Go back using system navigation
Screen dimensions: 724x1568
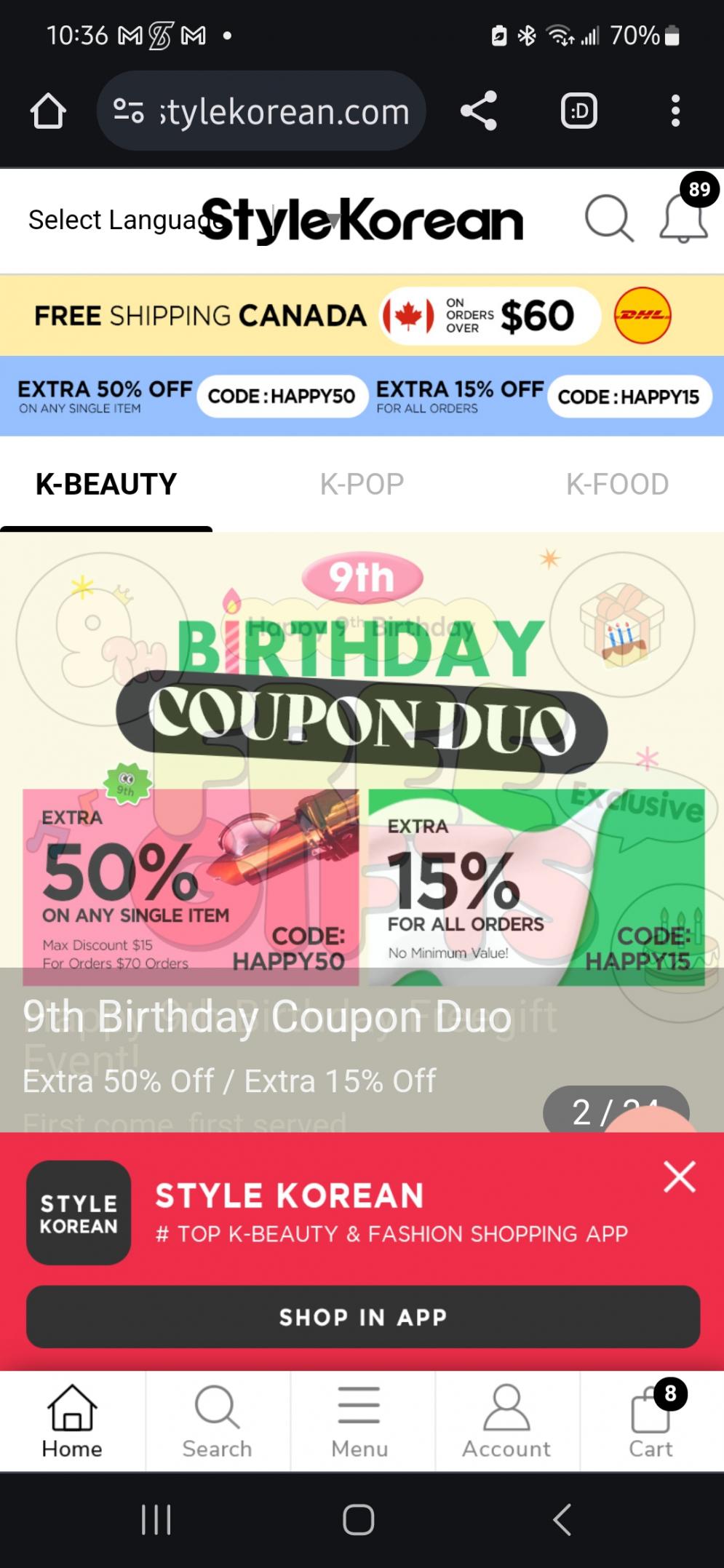(562, 1519)
